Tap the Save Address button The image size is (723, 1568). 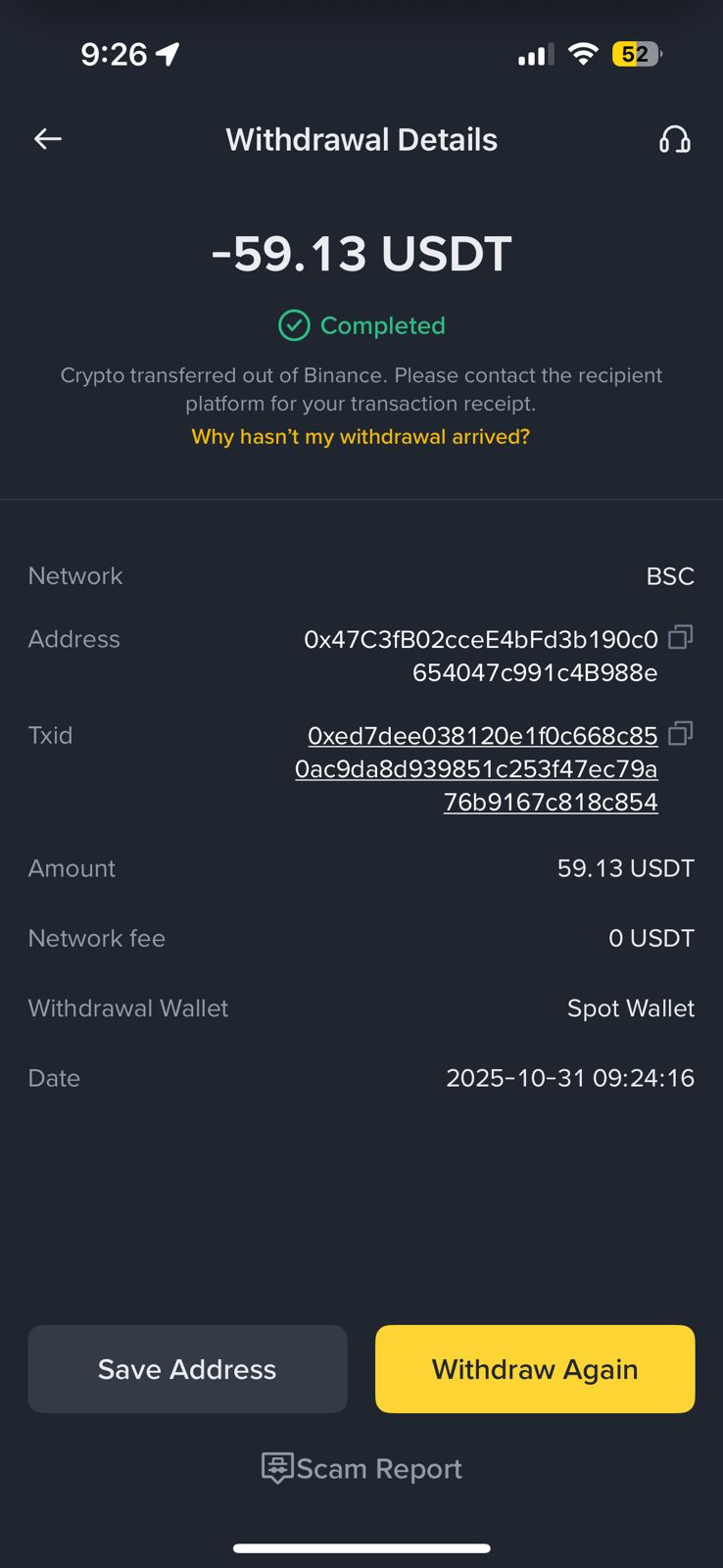(187, 1369)
